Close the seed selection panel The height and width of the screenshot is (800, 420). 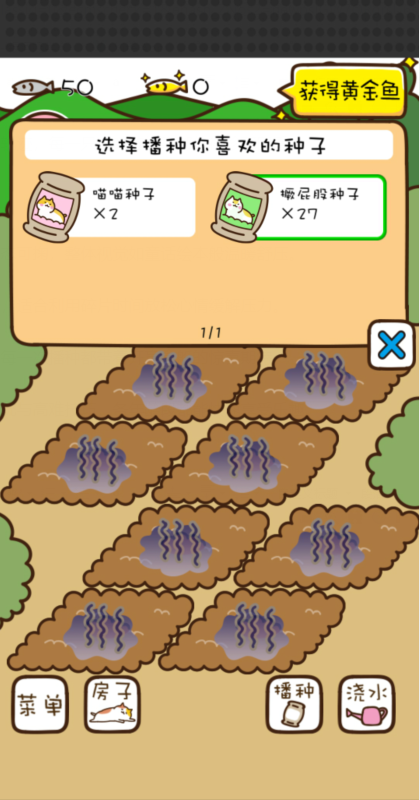[x=391, y=345]
